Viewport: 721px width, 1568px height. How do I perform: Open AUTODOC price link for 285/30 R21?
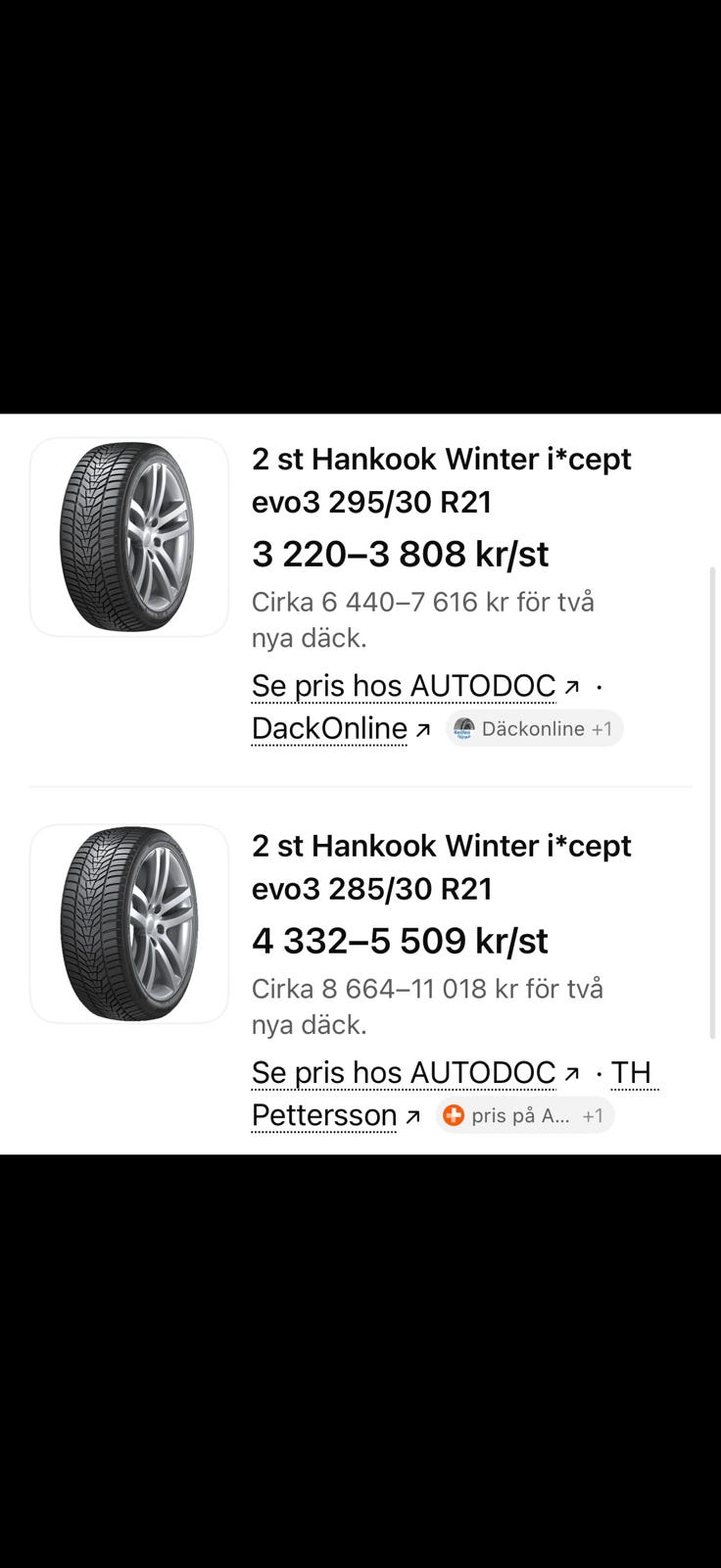pyautogui.click(x=415, y=1073)
